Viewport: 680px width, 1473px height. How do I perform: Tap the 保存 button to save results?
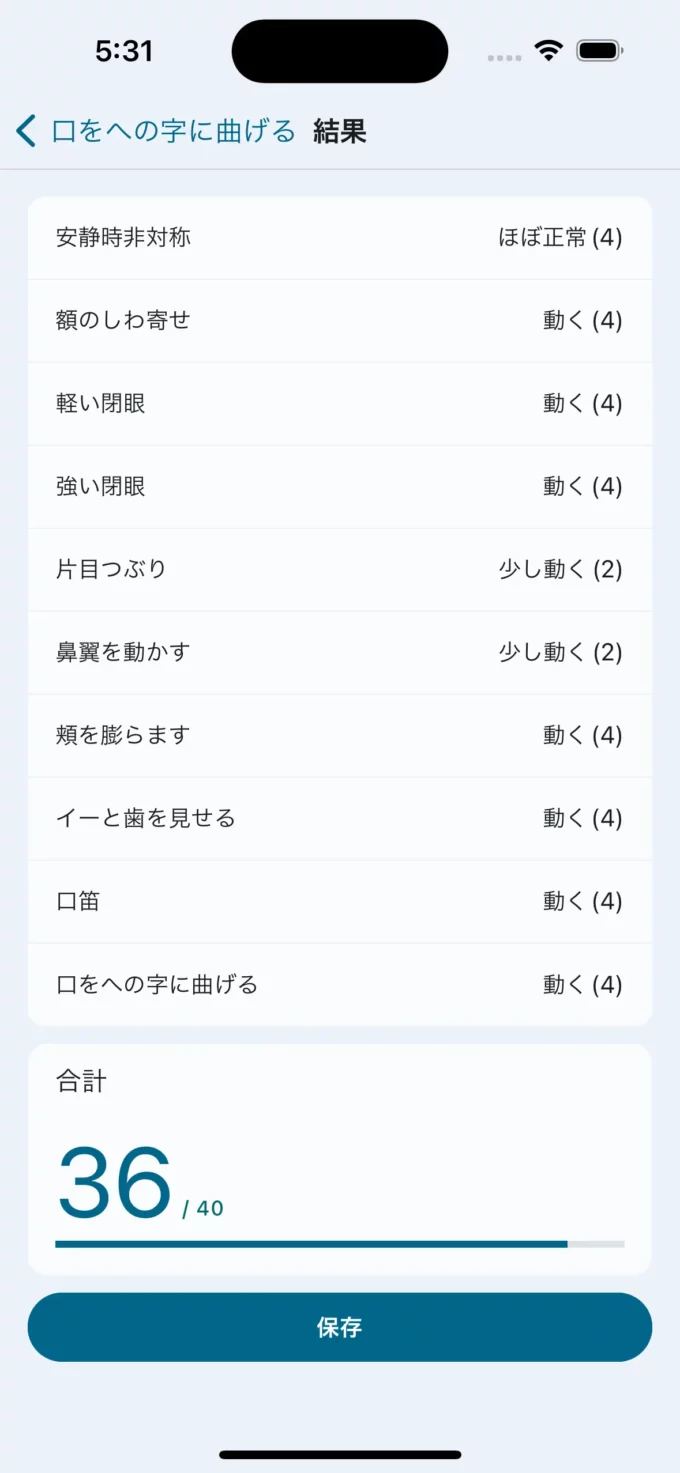[340, 1327]
